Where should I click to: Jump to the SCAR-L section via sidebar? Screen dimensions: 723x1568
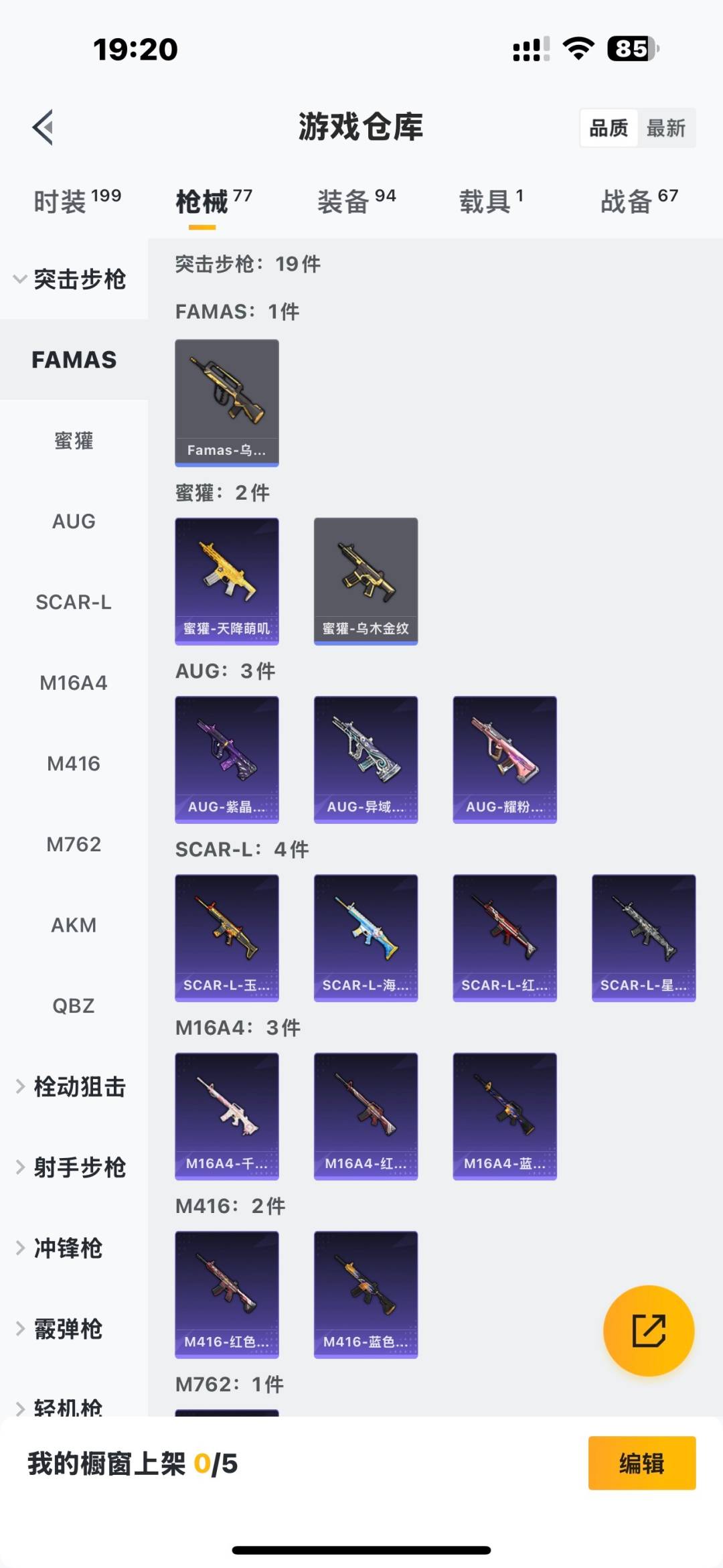(74, 602)
